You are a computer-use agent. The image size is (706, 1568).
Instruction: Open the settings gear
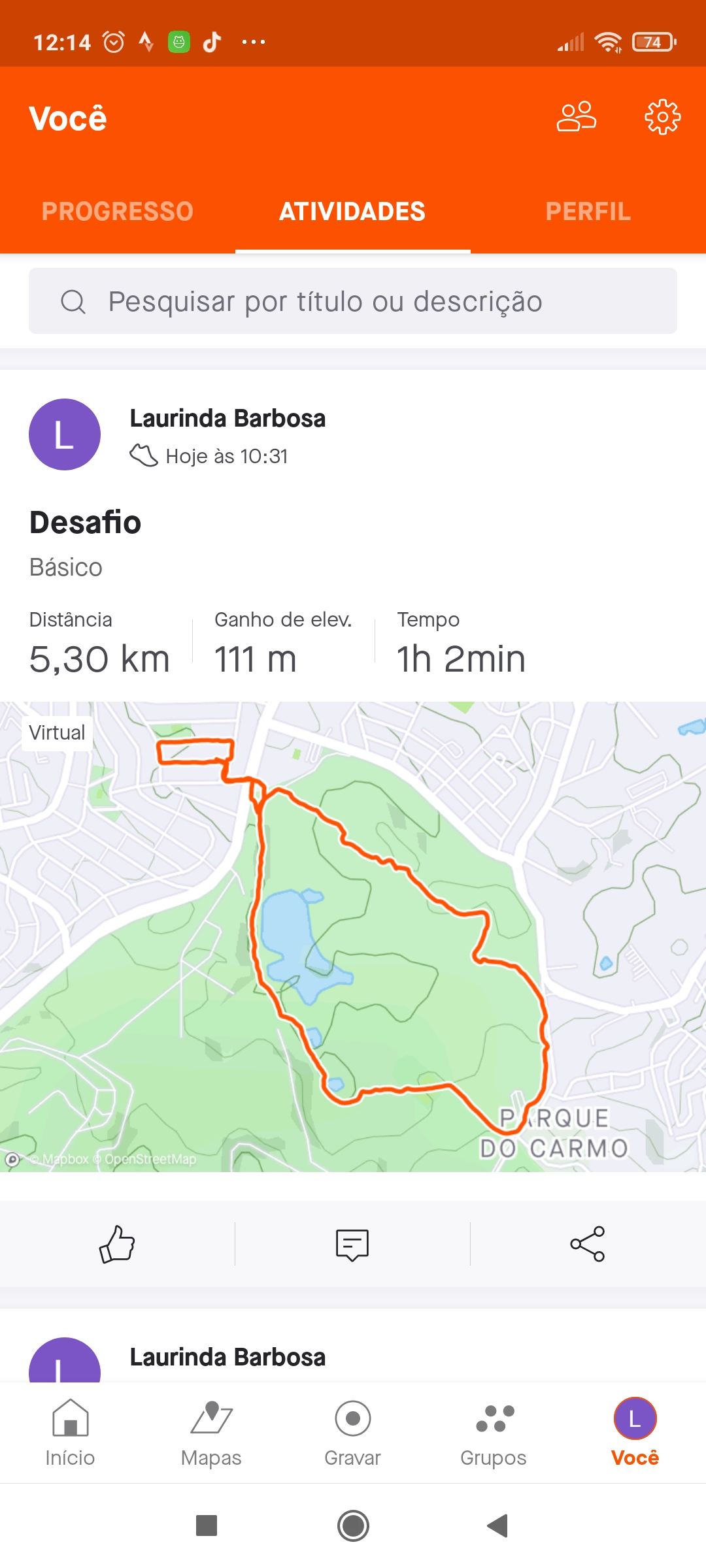click(x=662, y=117)
